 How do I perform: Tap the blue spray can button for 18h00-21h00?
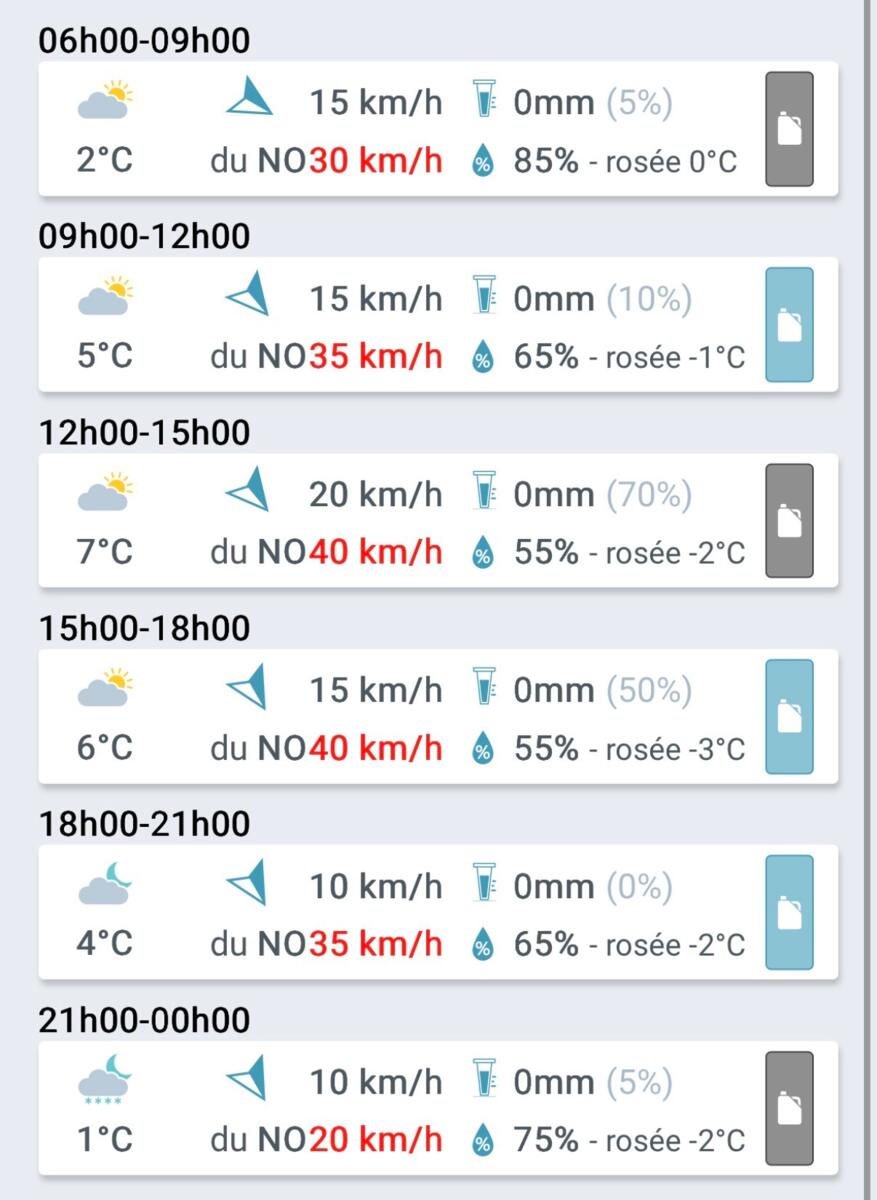789,913
